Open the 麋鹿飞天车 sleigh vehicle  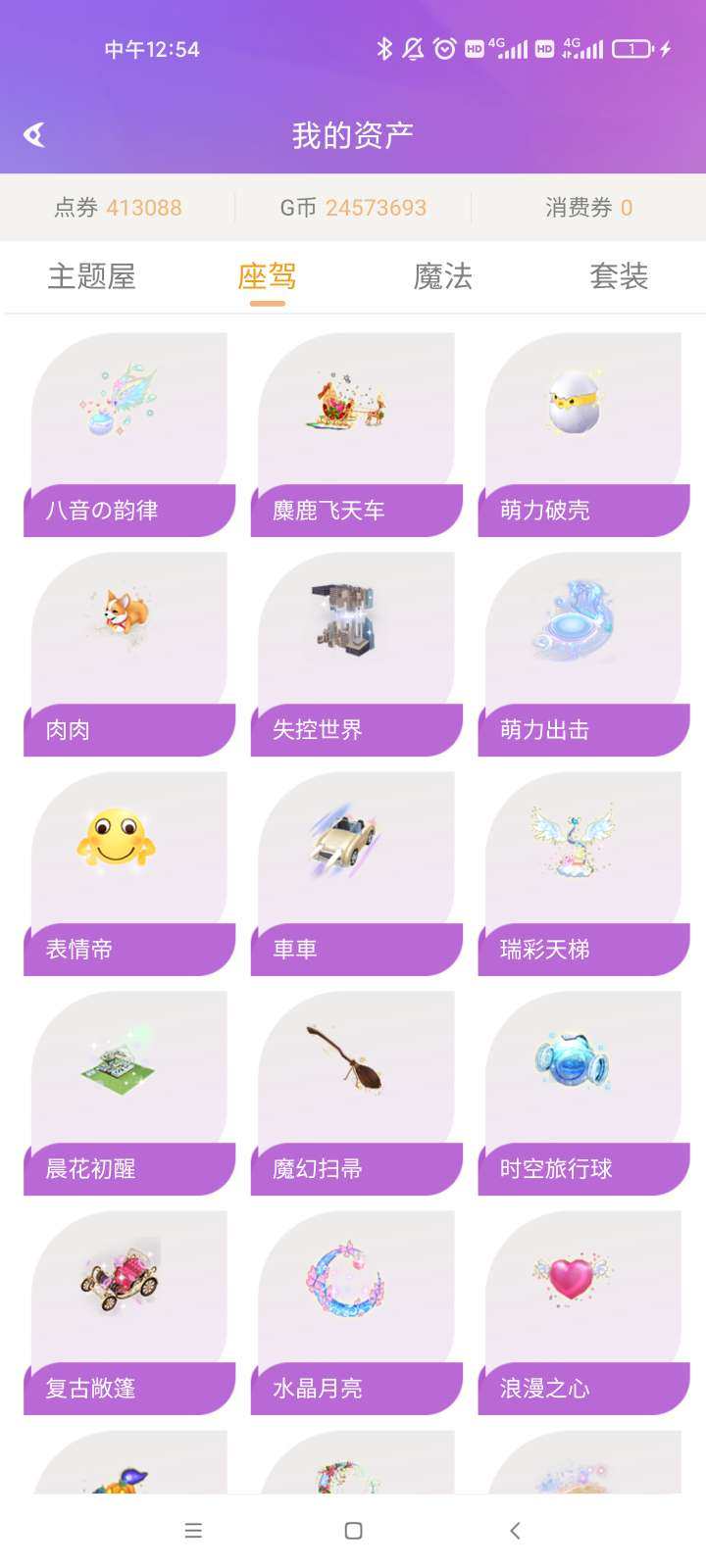(x=355, y=412)
